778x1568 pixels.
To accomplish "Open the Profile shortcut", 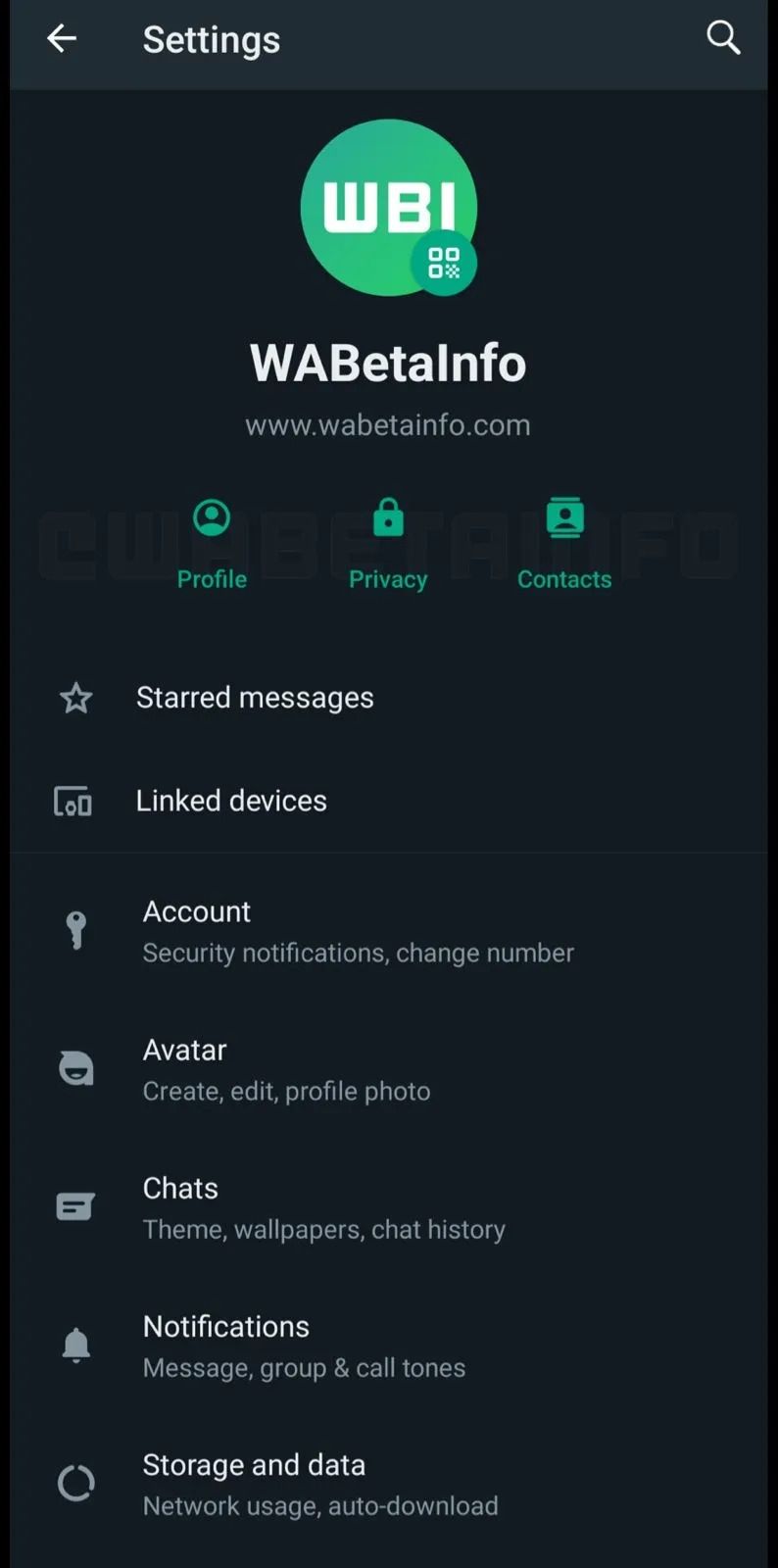I will 212,544.
